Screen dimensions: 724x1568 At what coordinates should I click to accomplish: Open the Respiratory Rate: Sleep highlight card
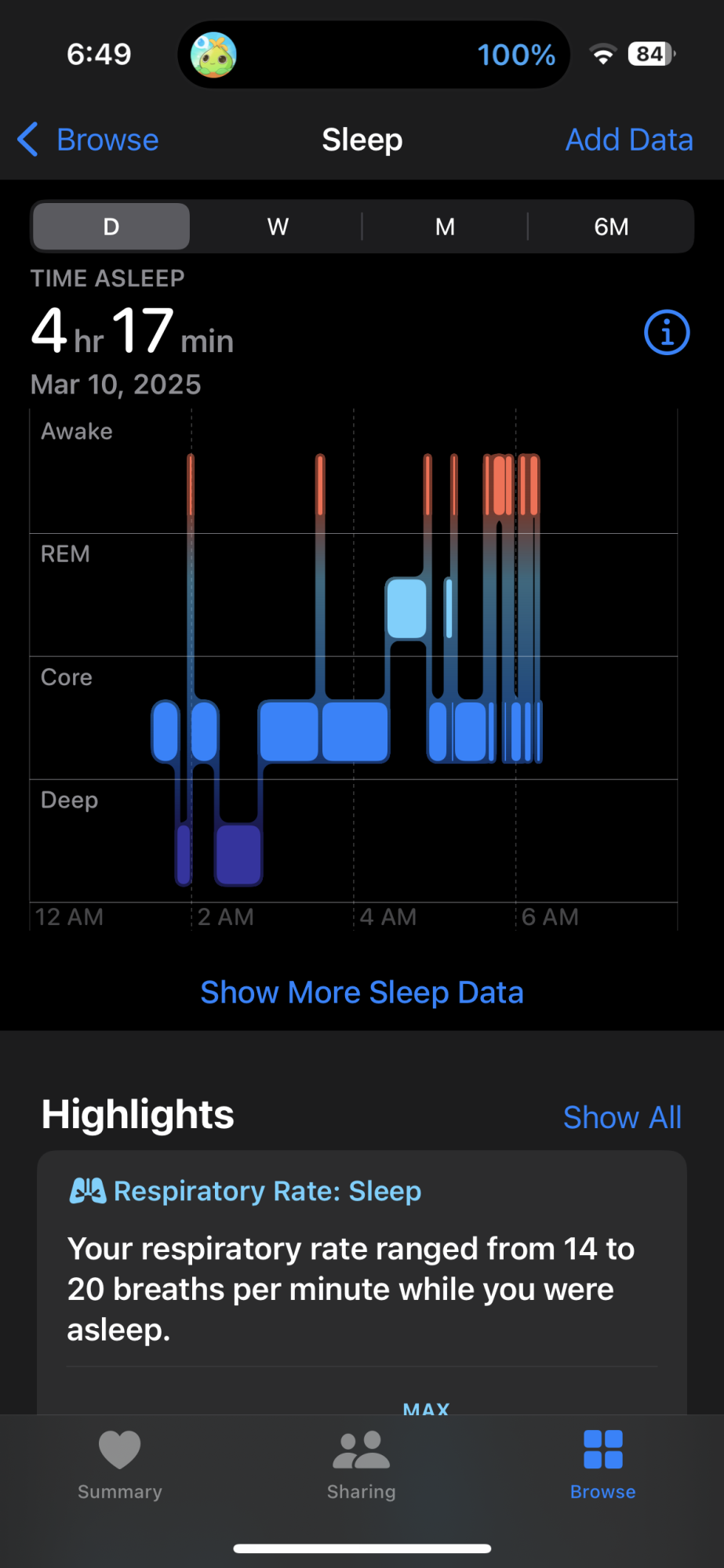[x=362, y=1270]
